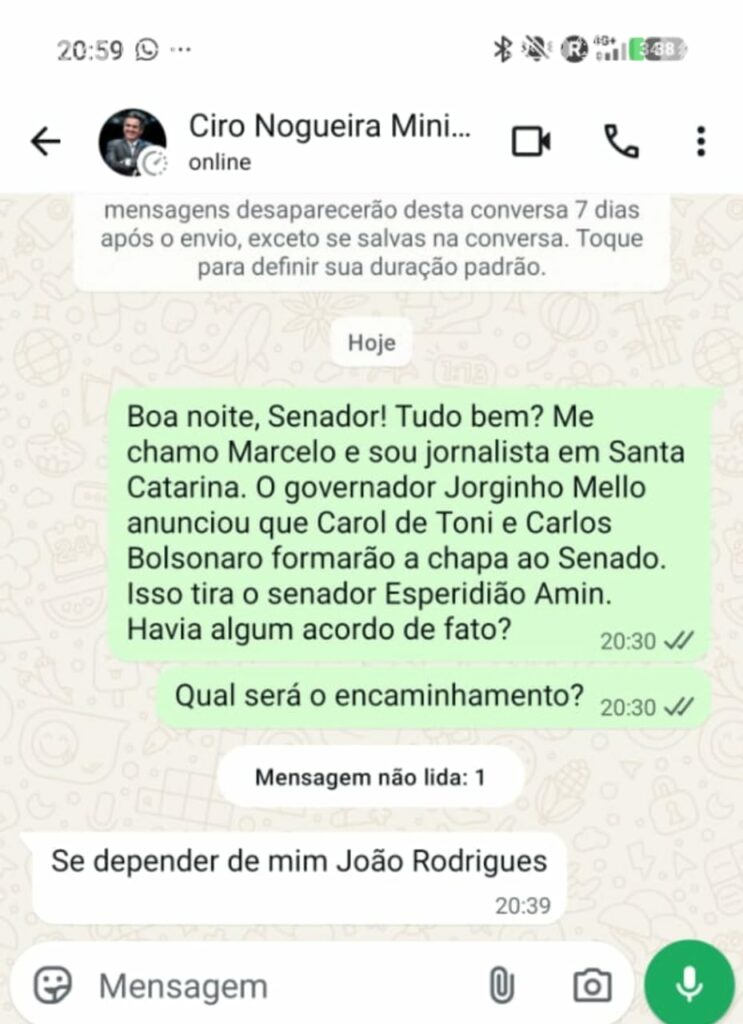Viewport: 743px width, 1024px height.
Task: Attach a file with the paperclip
Action: click(500, 986)
